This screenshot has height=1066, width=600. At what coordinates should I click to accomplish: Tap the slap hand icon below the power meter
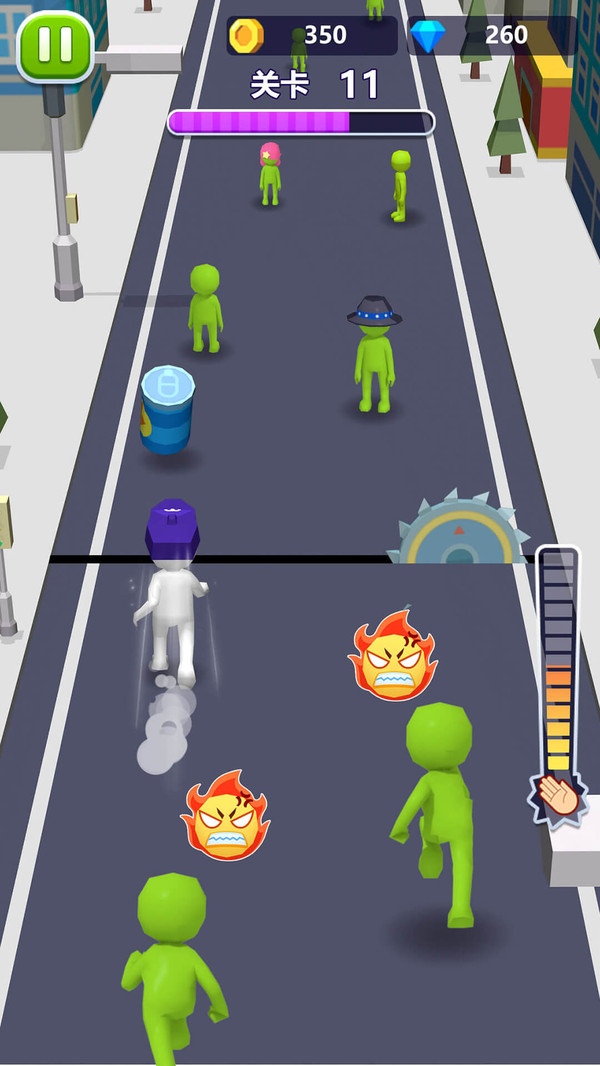pos(558,796)
